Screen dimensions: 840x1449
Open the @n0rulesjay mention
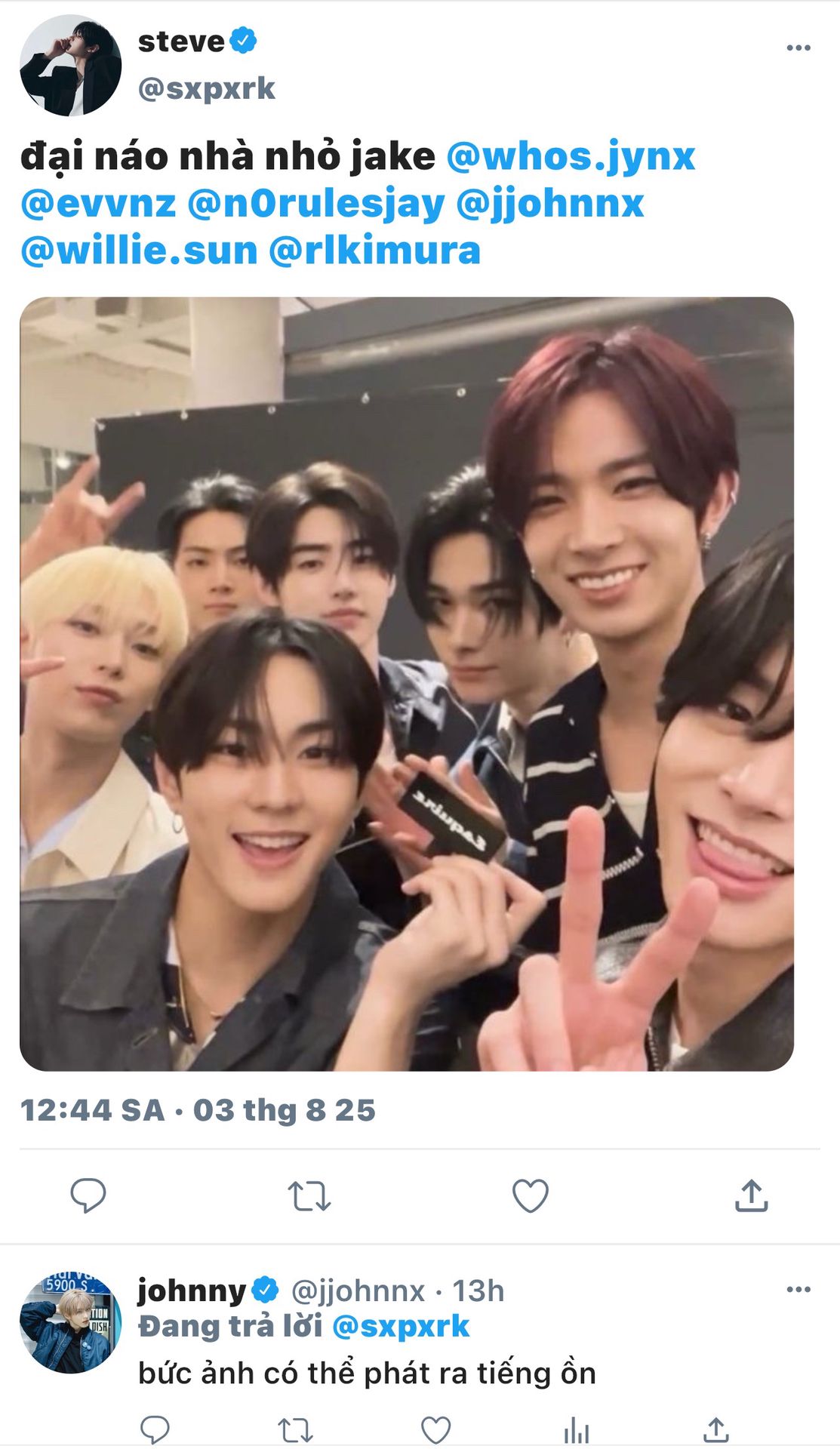(x=315, y=205)
